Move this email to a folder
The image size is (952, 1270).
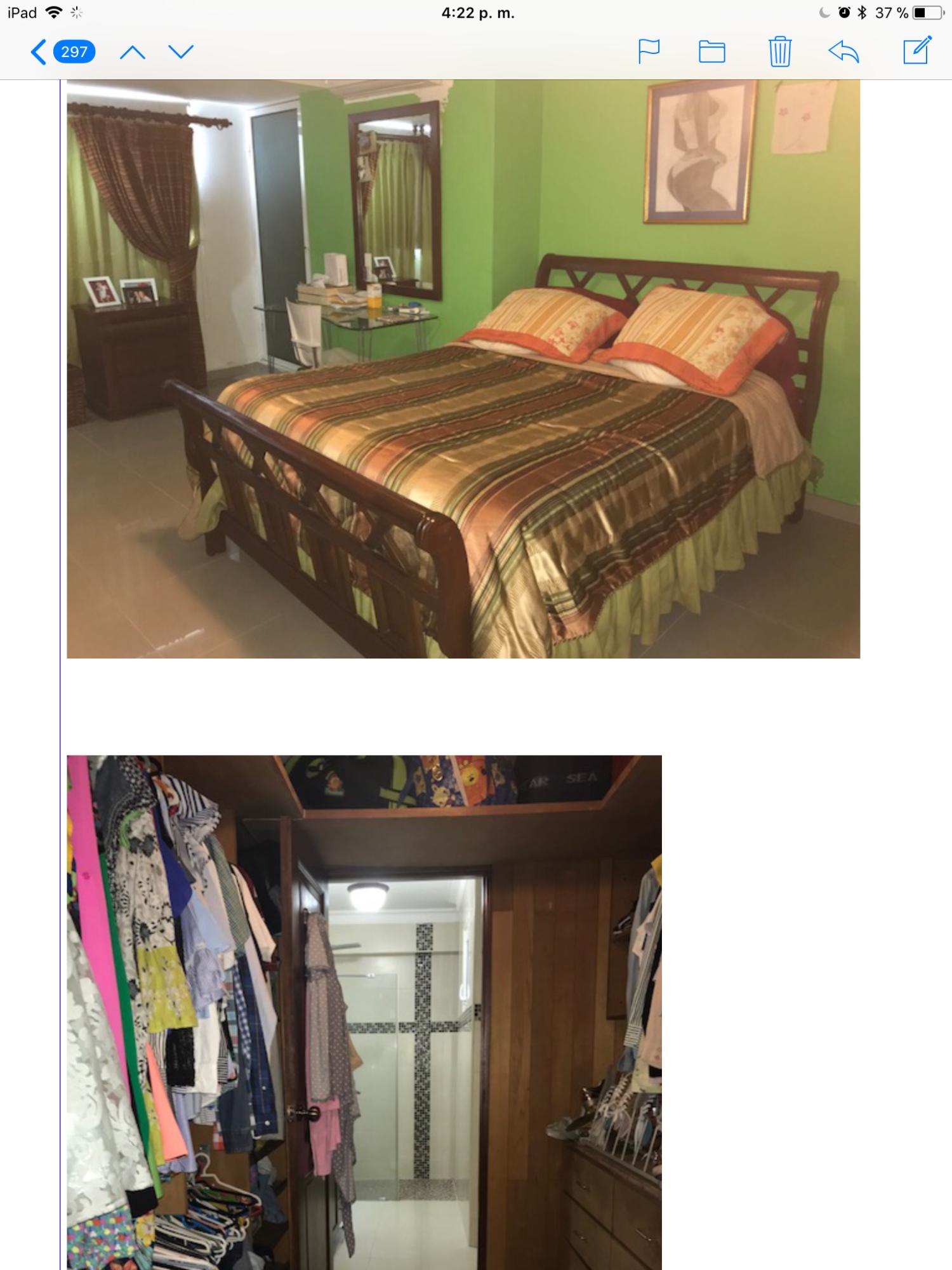712,51
